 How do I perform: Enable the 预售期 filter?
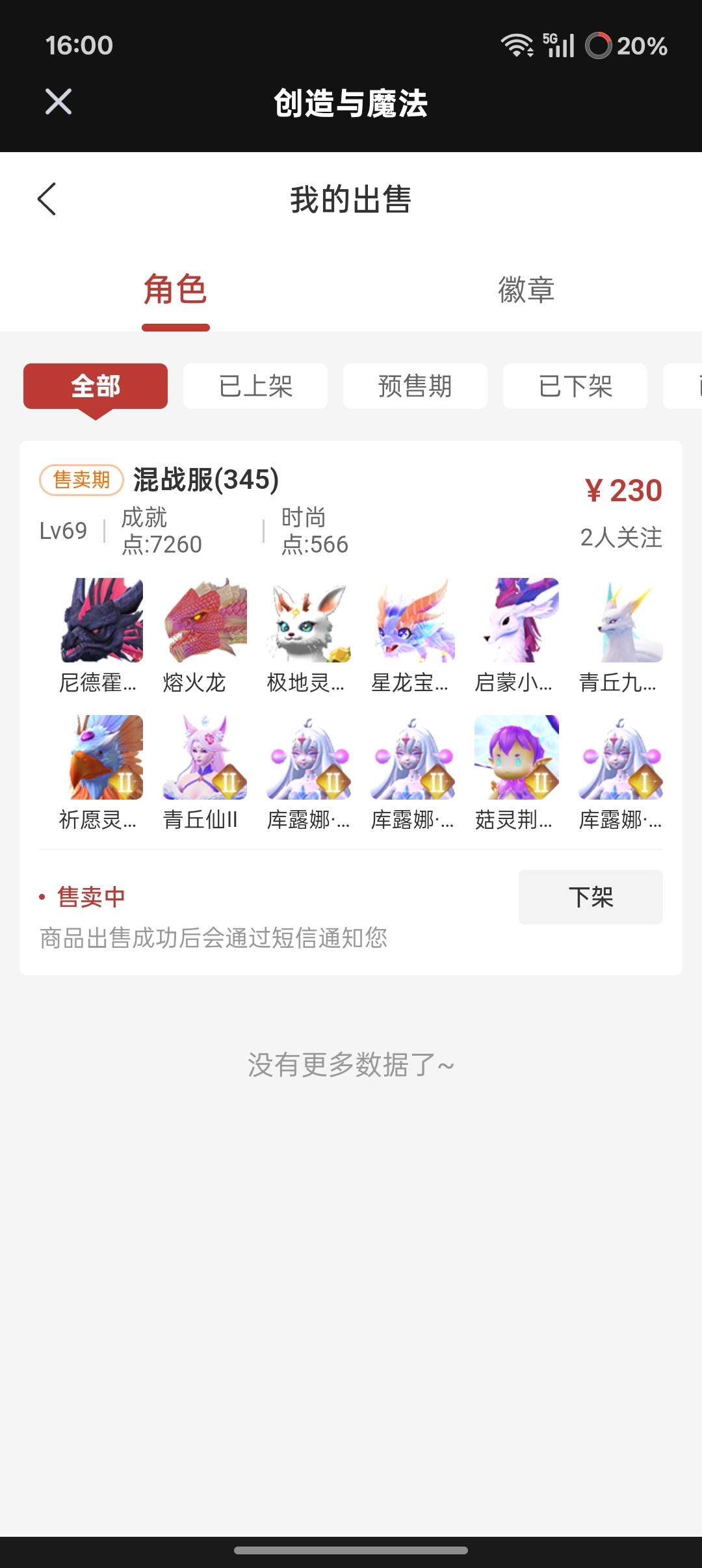[x=415, y=386]
